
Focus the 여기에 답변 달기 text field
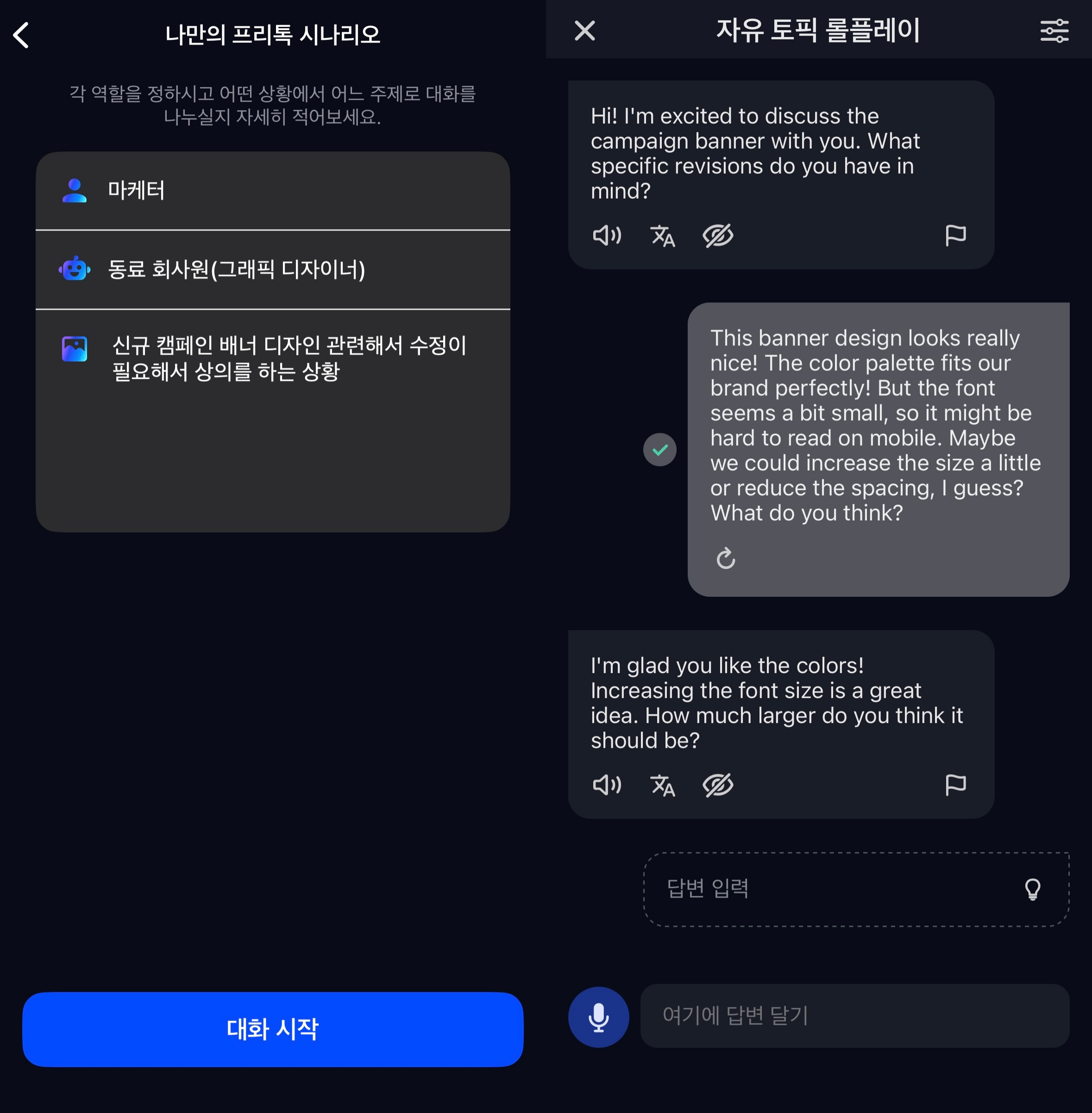point(854,1015)
